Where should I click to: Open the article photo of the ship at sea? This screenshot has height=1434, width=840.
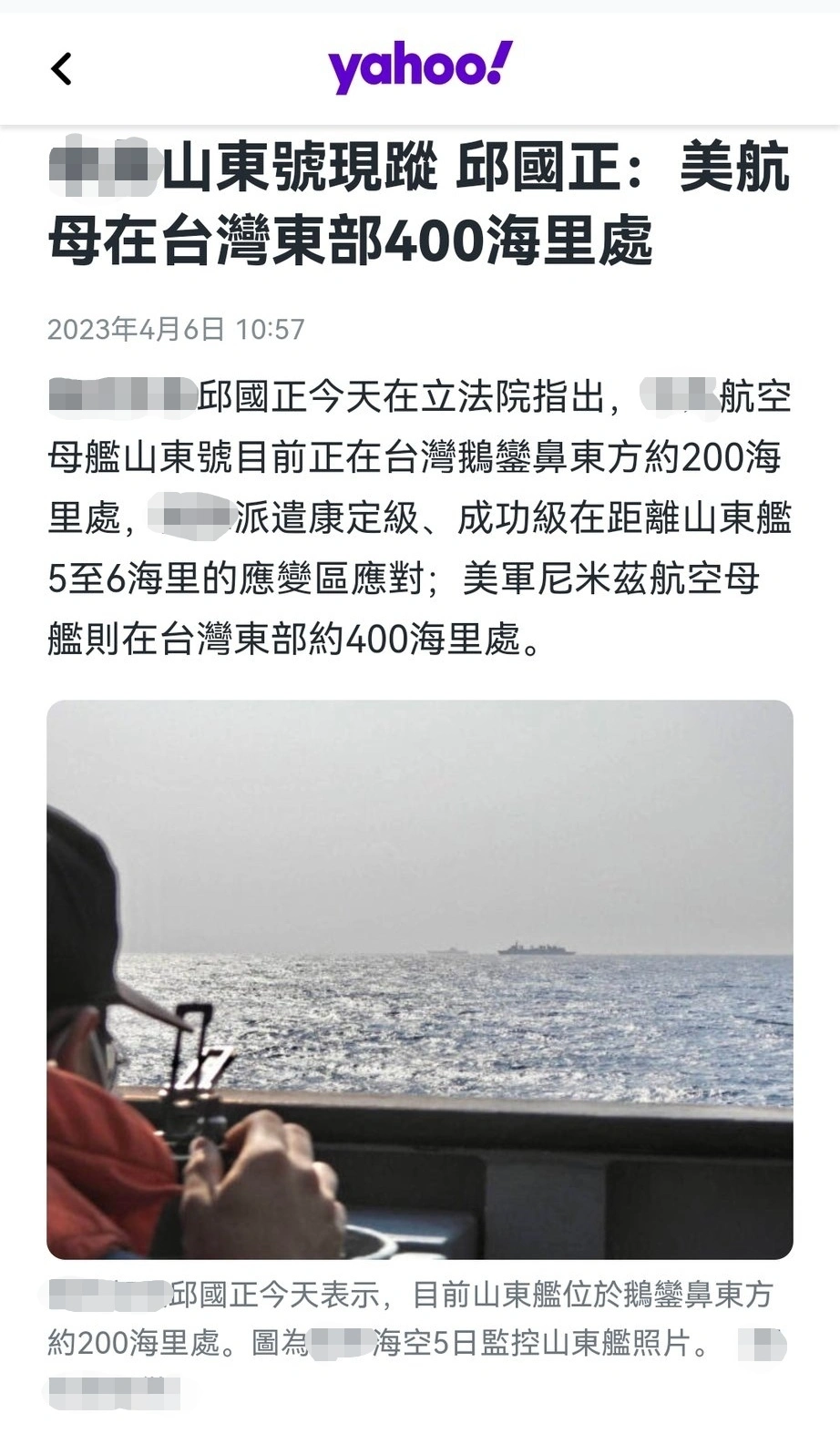pyautogui.click(x=420, y=978)
